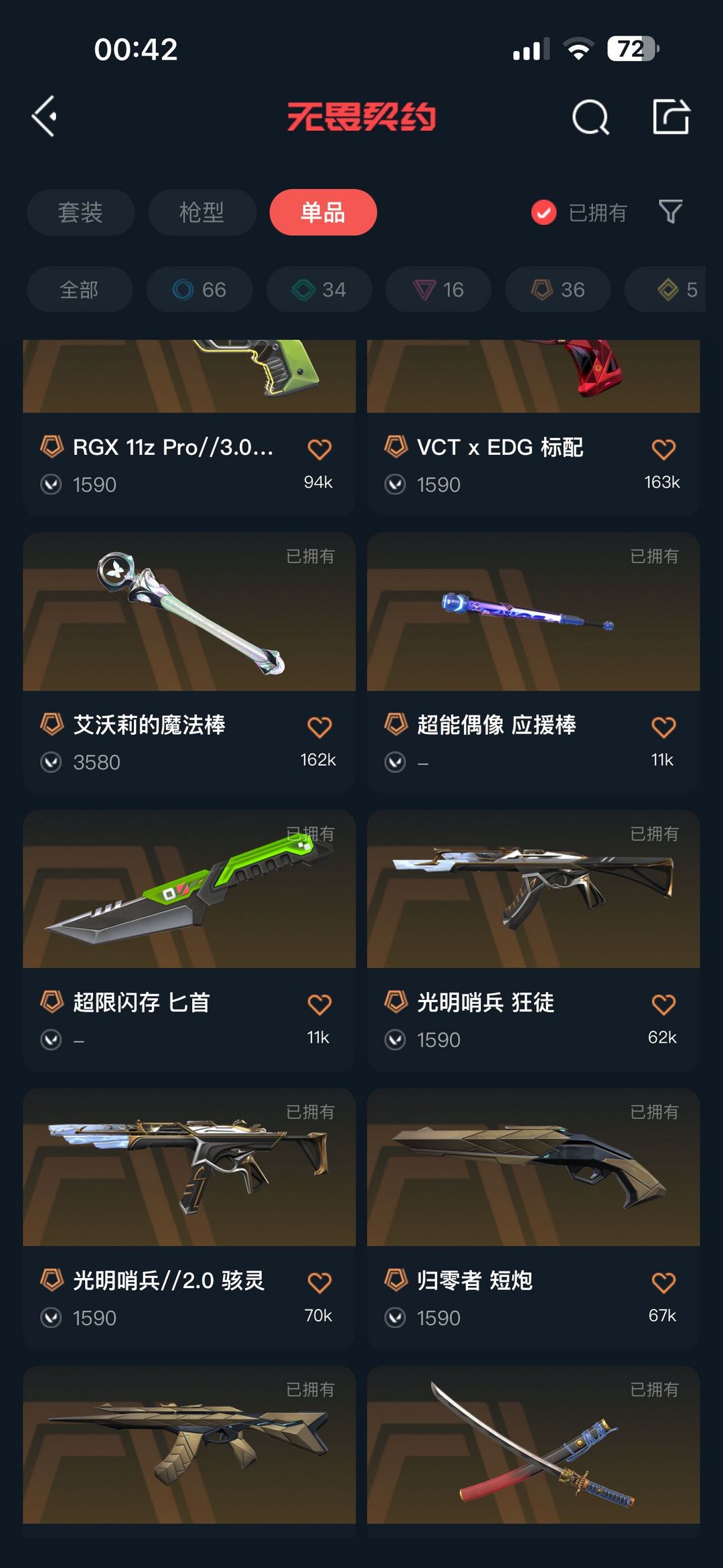Filter by the blue-tier chip showing 66
Image resolution: width=723 pixels, height=1568 pixels.
199,289
